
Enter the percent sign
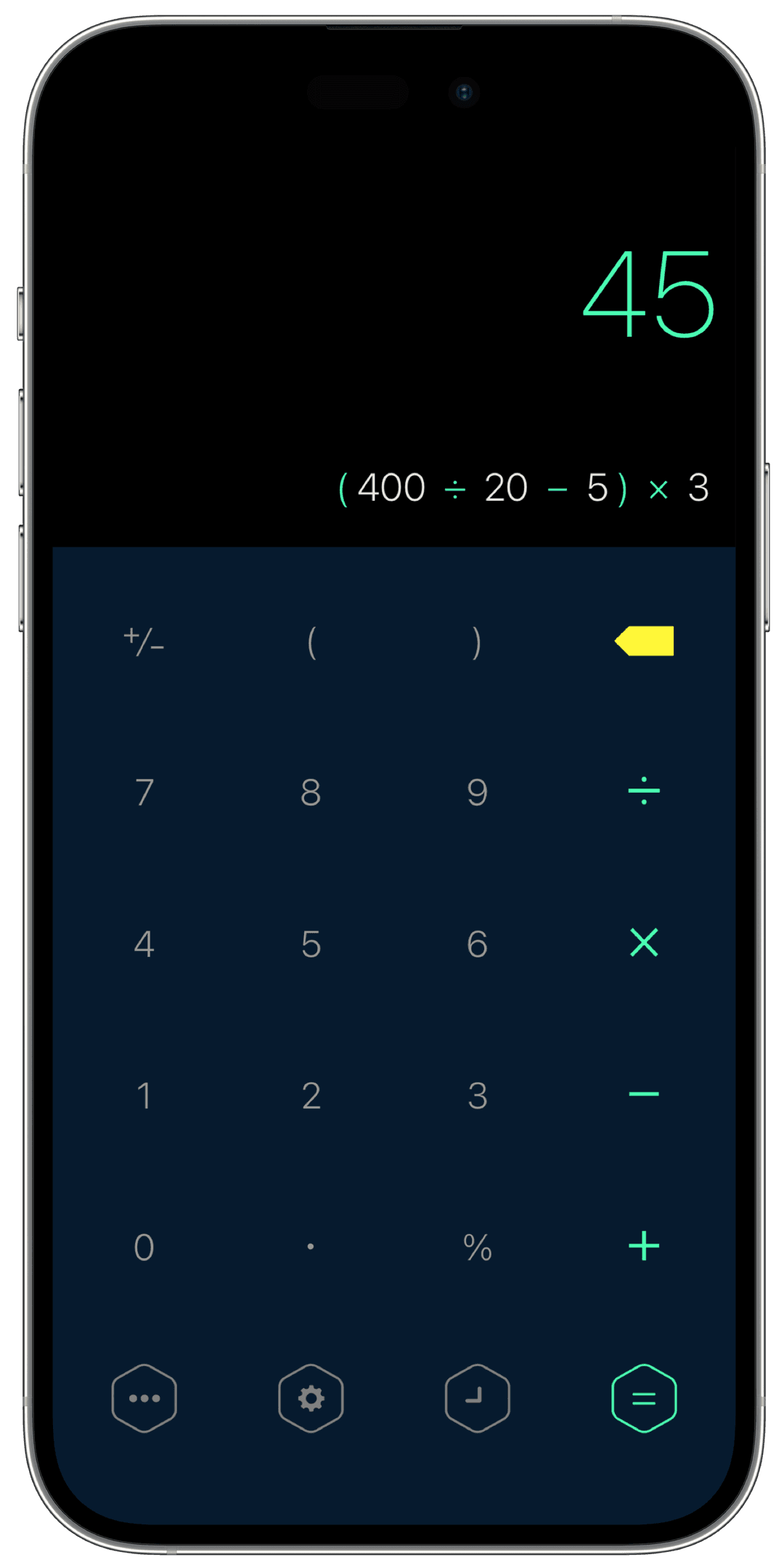477,1247
